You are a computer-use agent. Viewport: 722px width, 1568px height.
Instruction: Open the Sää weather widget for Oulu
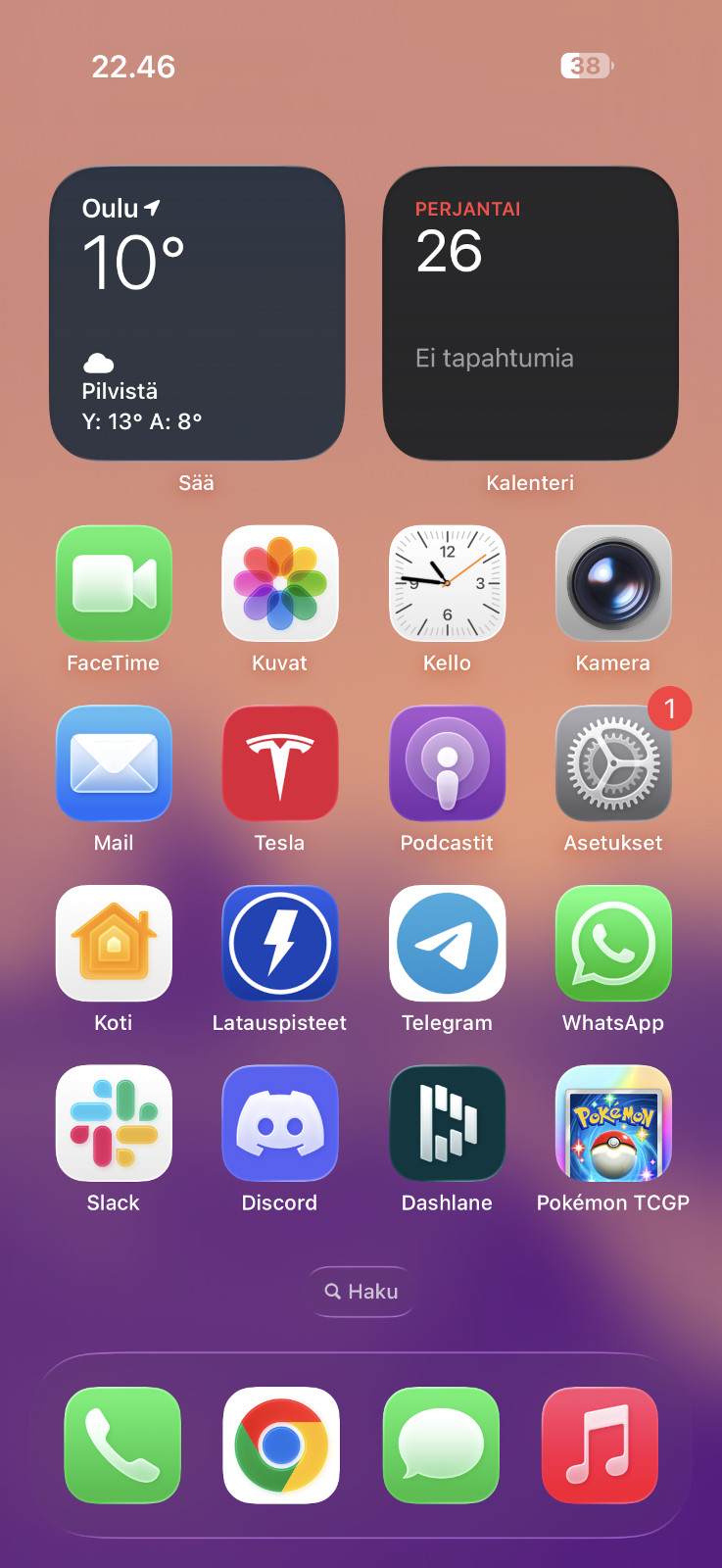click(x=197, y=314)
